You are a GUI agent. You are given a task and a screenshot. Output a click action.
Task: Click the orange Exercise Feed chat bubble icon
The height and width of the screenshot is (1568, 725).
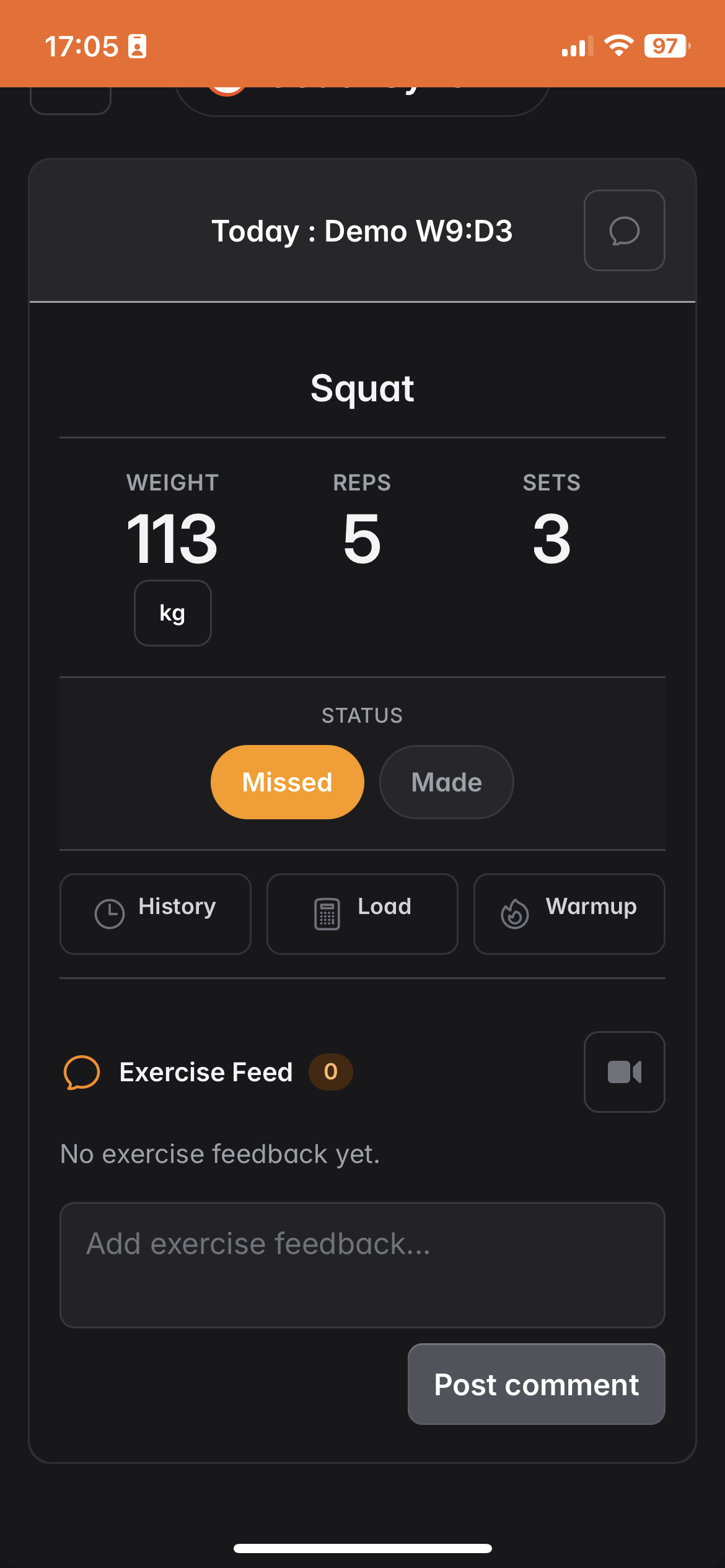[x=82, y=1072]
